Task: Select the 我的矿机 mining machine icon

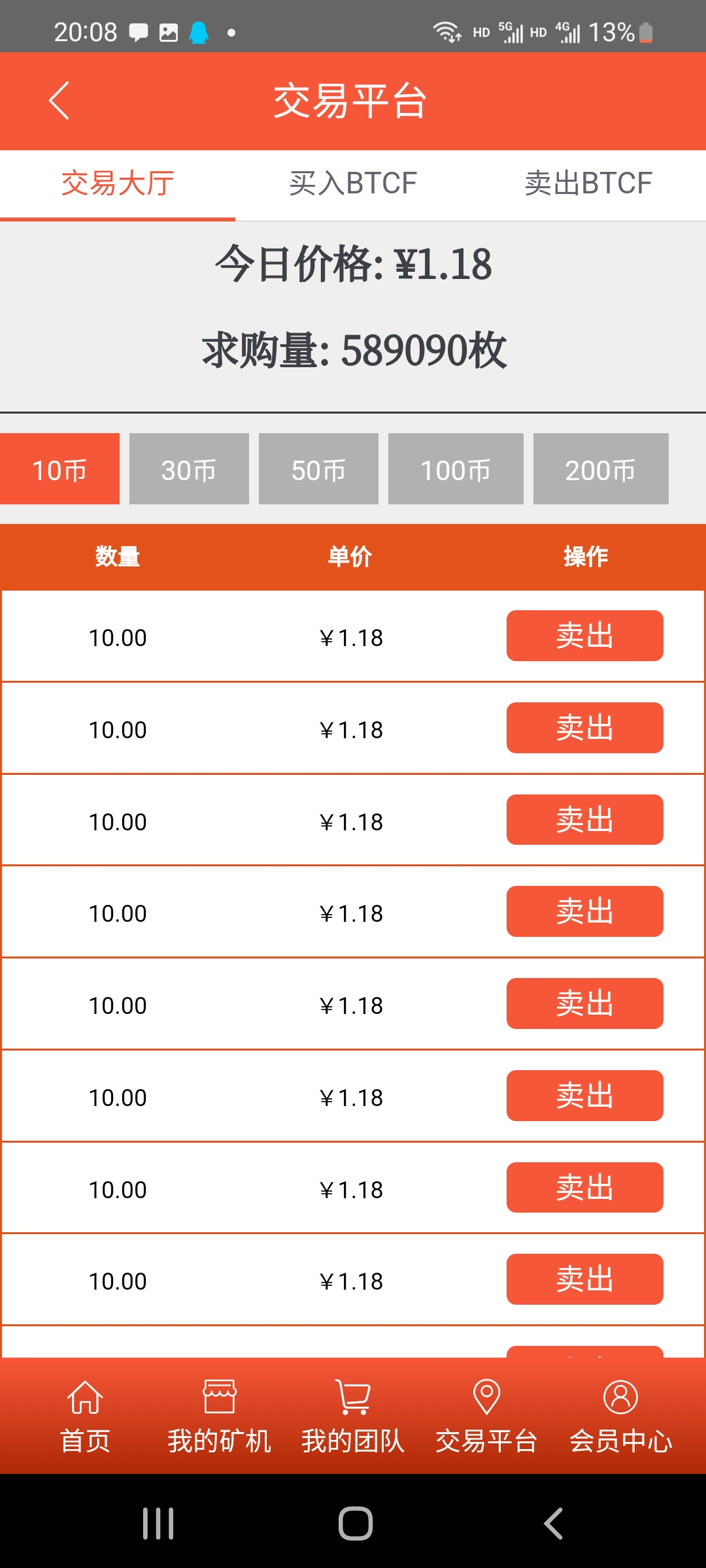Action: [220, 1411]
